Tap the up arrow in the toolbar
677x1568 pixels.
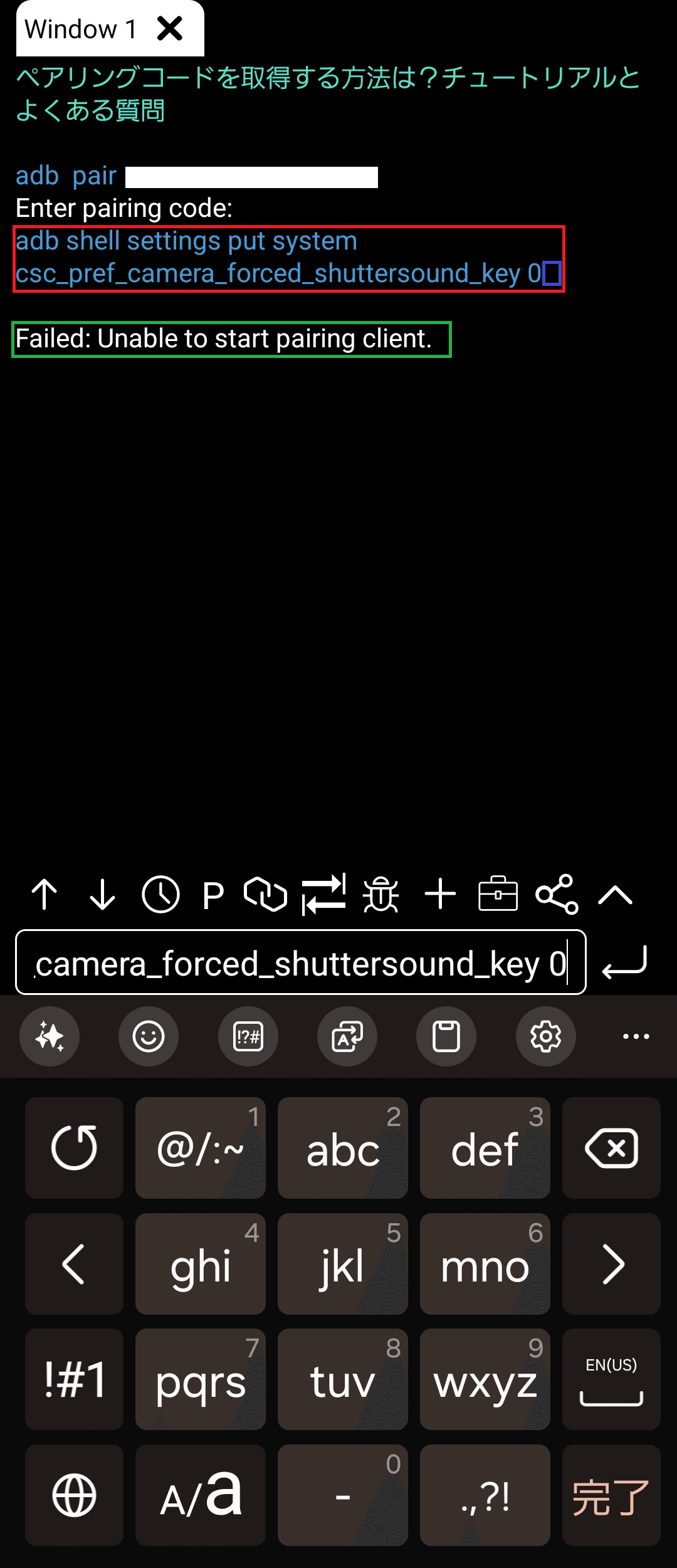pyautogui.click(x=45, y=894)
